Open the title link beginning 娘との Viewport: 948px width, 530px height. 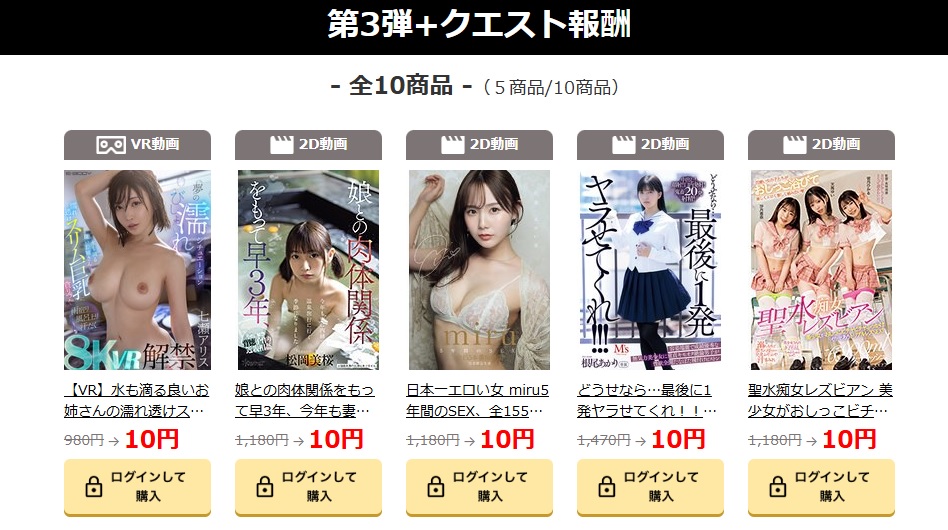[x=307, y=400]
